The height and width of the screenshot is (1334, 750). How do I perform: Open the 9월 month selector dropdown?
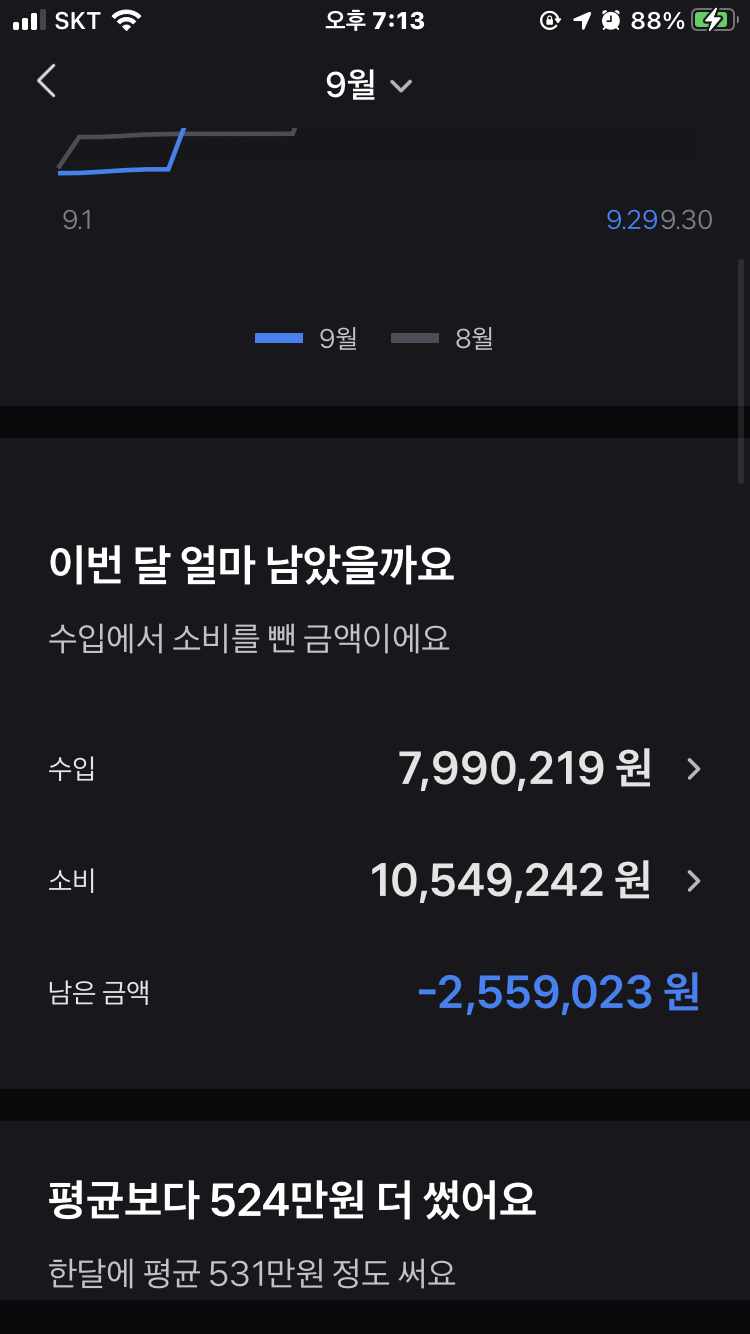368,85
